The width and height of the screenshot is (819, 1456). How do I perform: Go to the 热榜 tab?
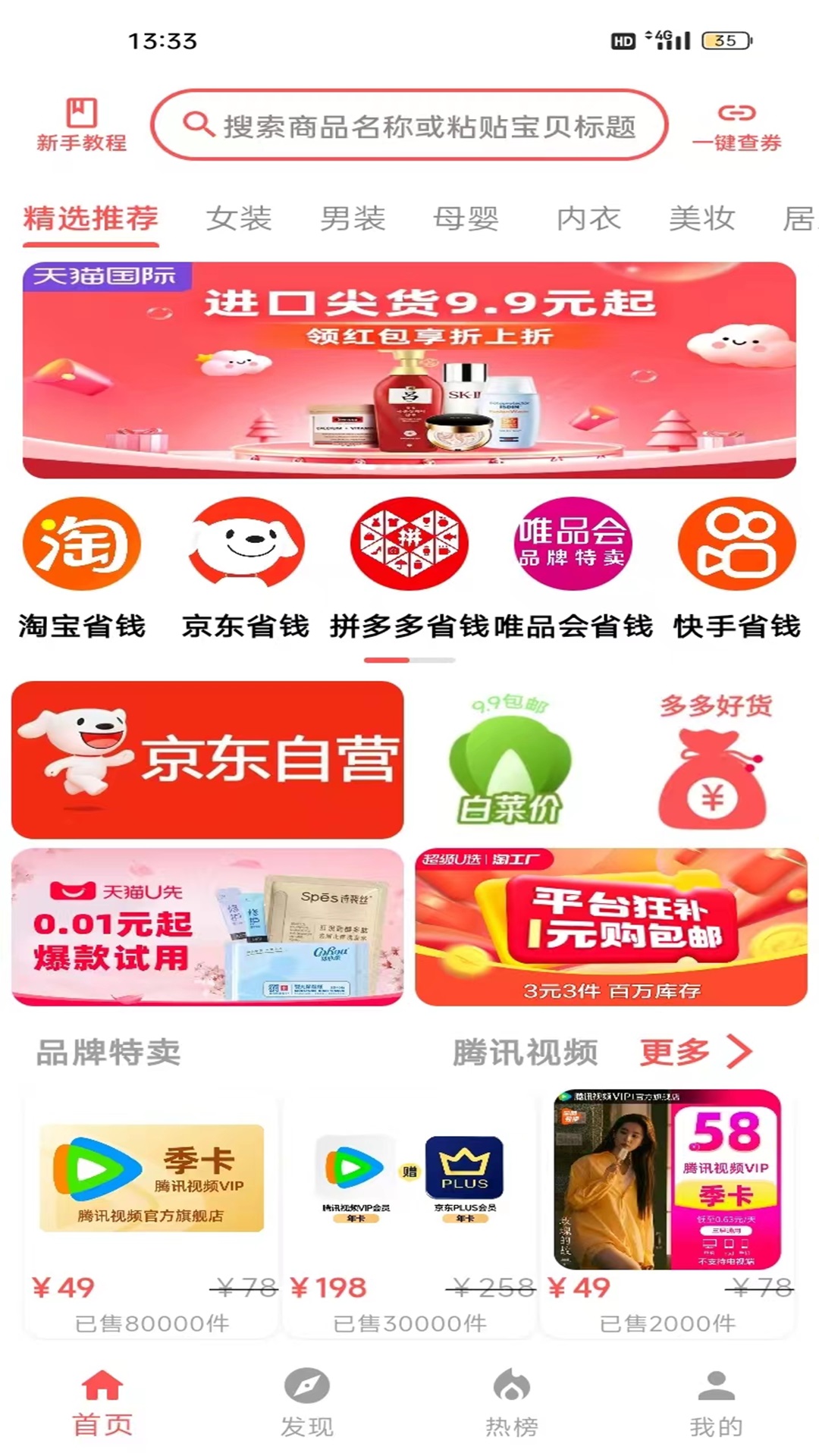512,1403
